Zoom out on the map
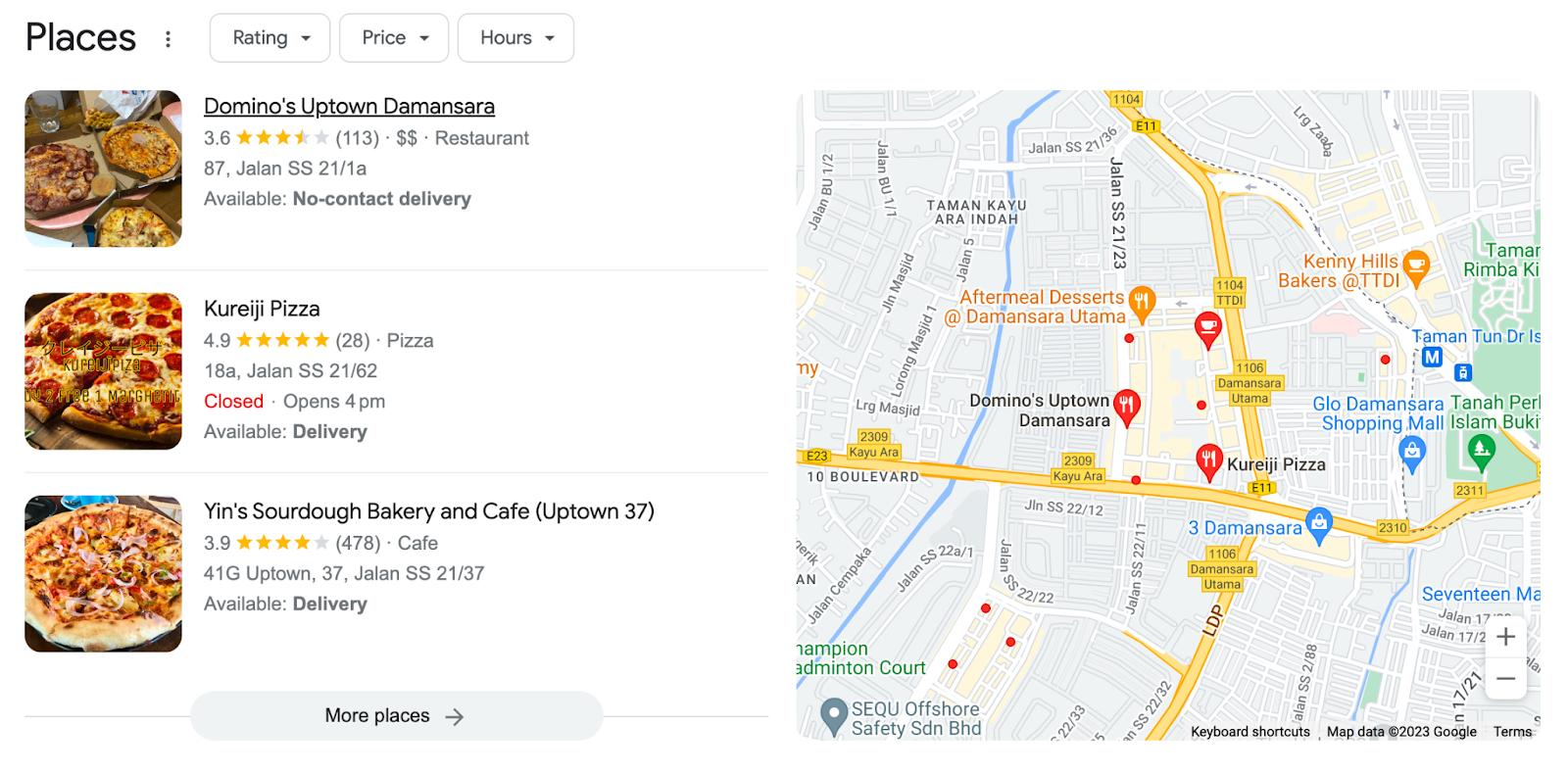1568x774 pixels. click(1505, 678)
